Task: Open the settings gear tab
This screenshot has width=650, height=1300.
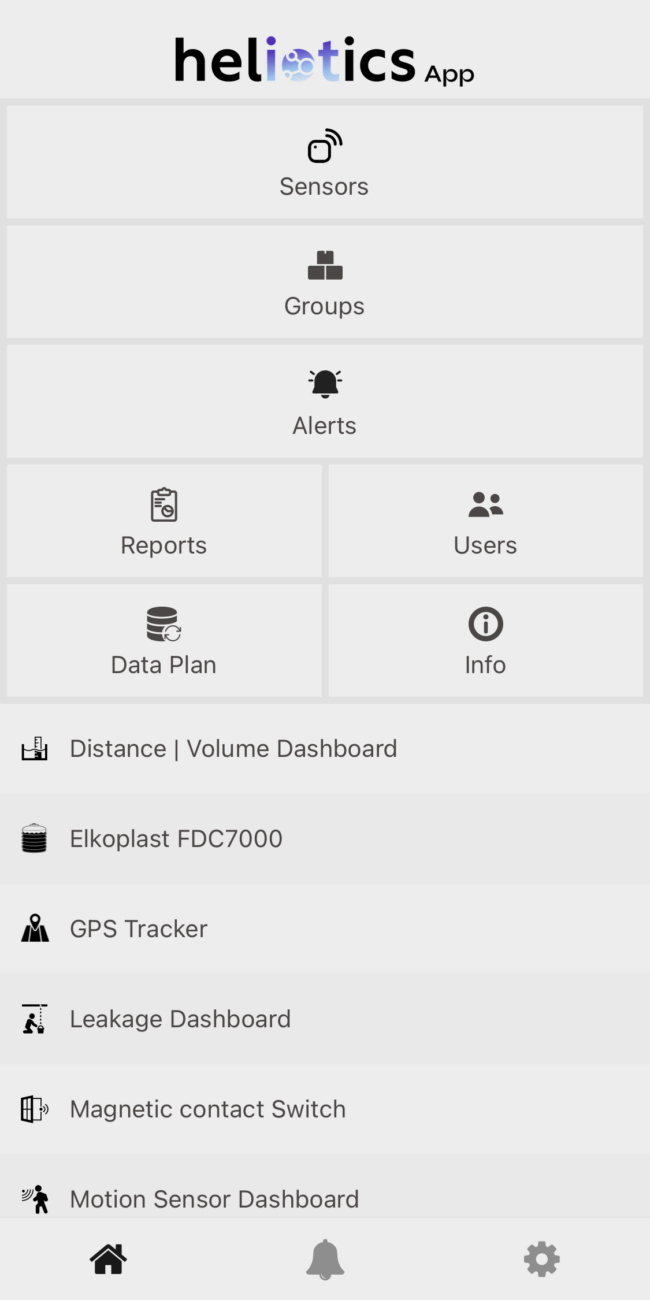Action: 542,1259
